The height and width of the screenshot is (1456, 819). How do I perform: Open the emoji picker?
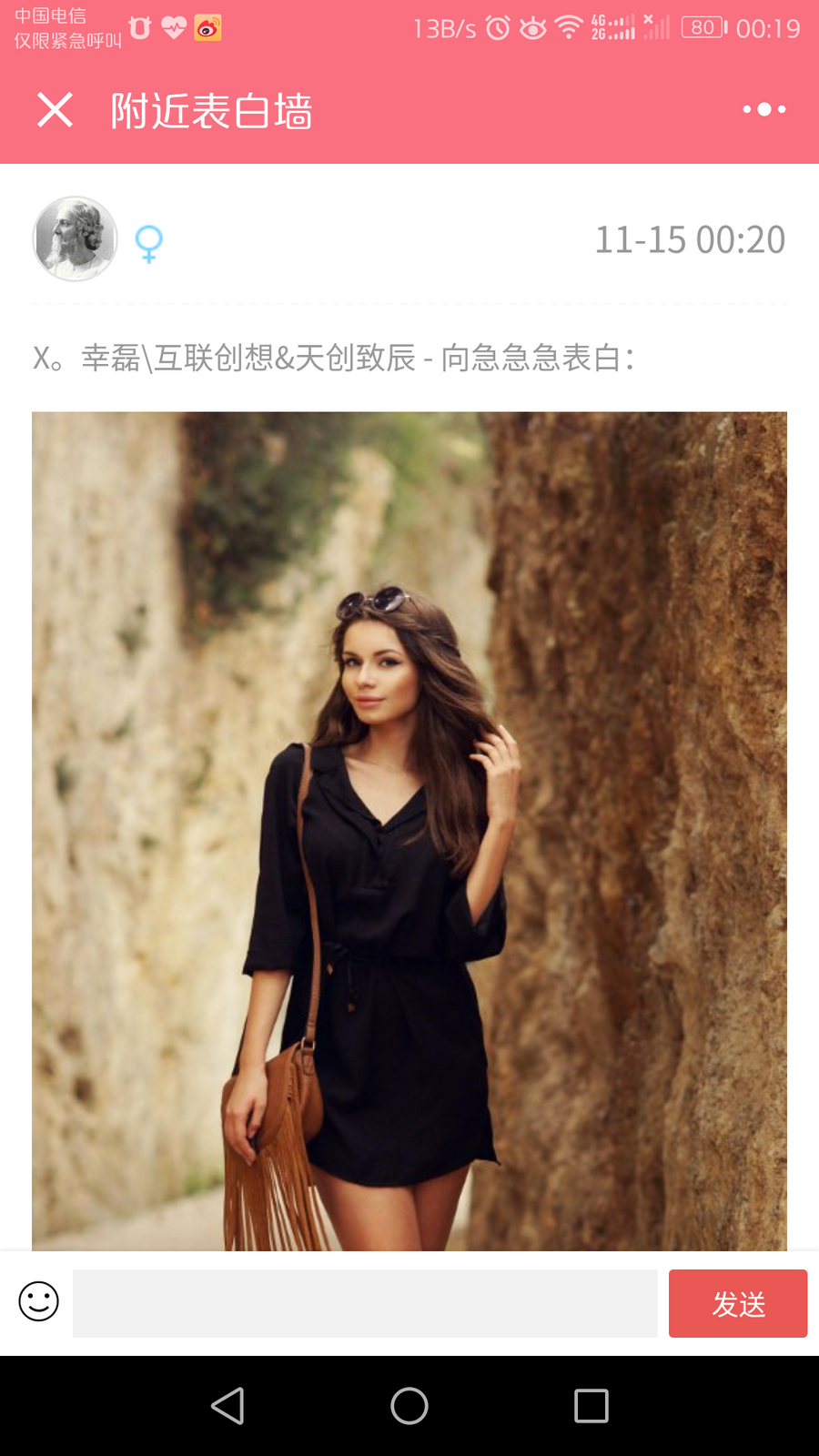[x=39, y=1302]
